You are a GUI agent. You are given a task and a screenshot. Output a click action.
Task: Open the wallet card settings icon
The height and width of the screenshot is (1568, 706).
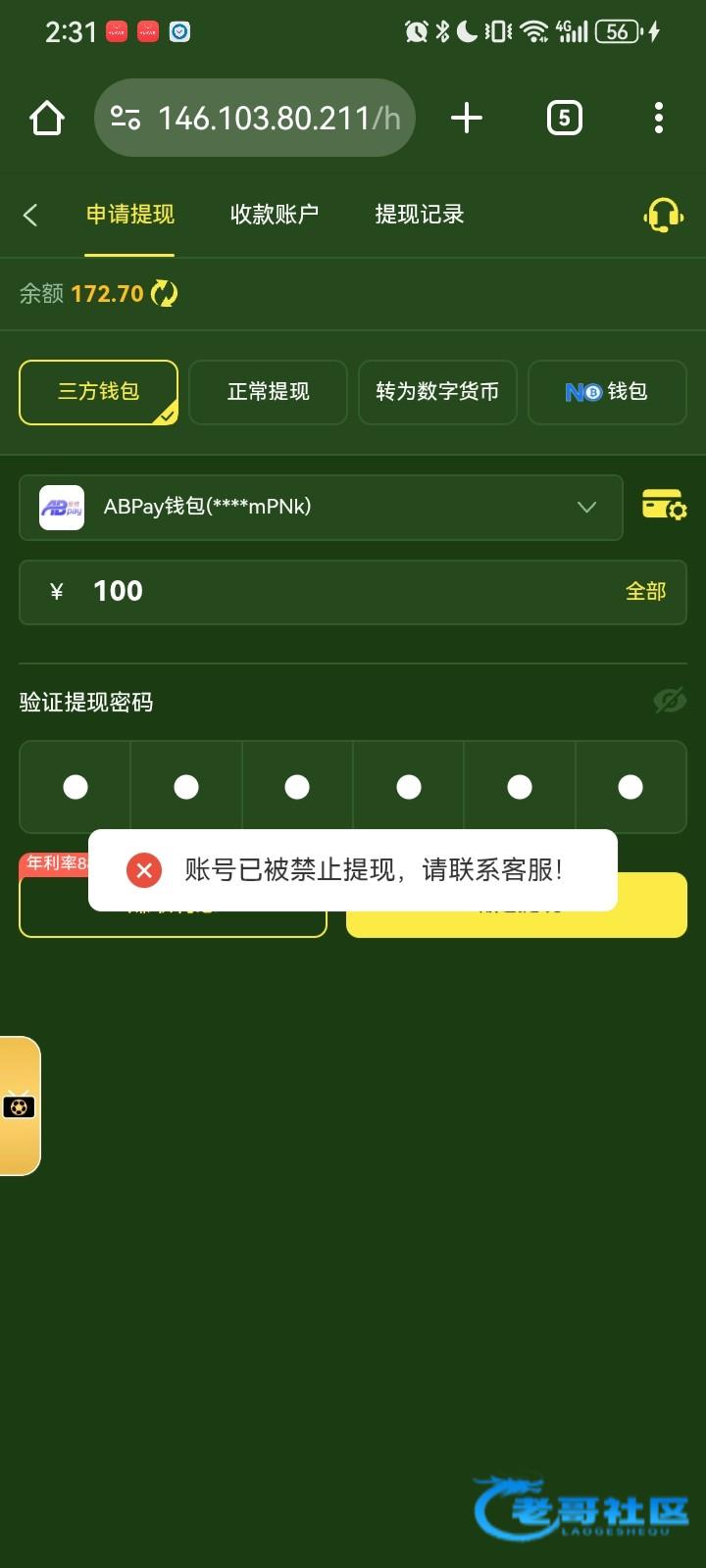click(x=664, y=506)
